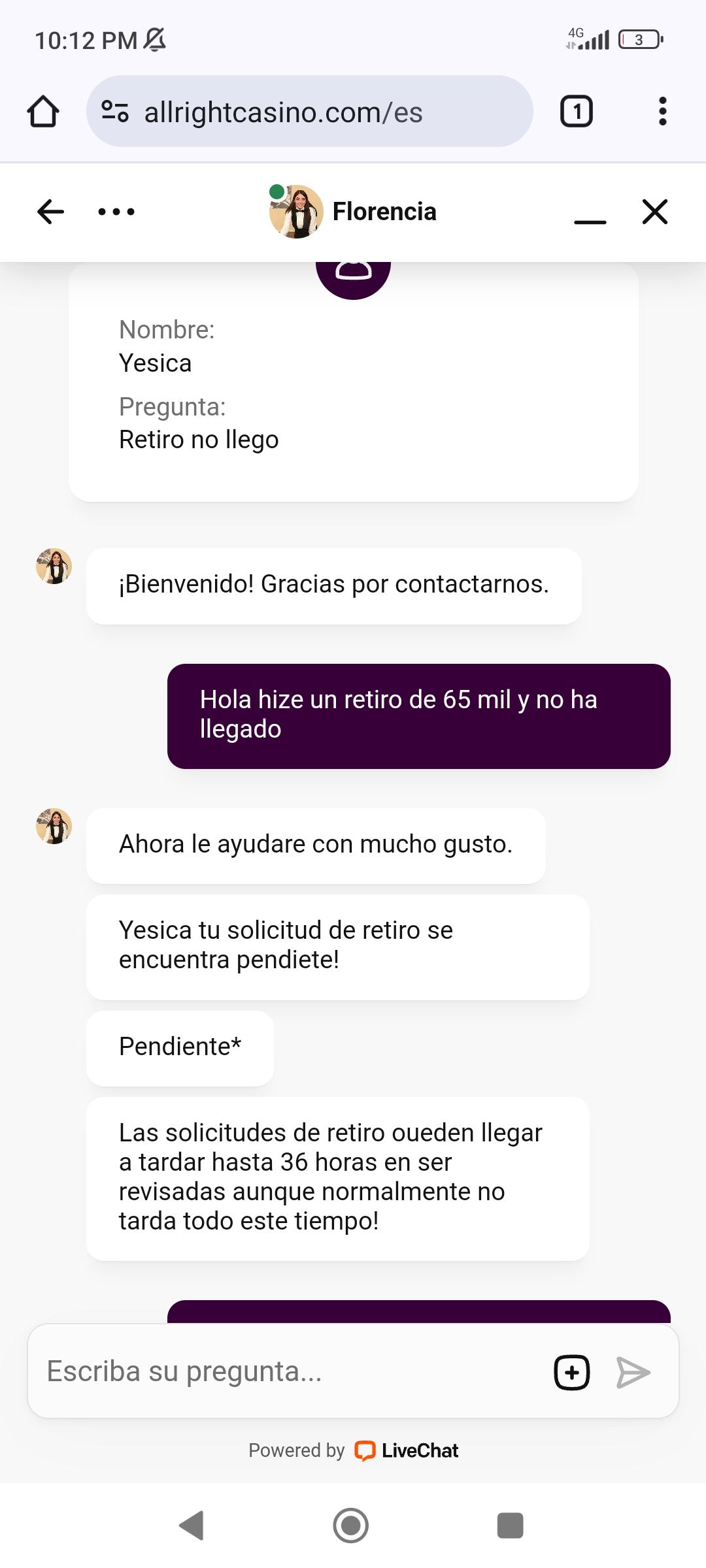Open the chat options three-dot menu
This screenshot has width=706, height=1568.
pos(116,212)
